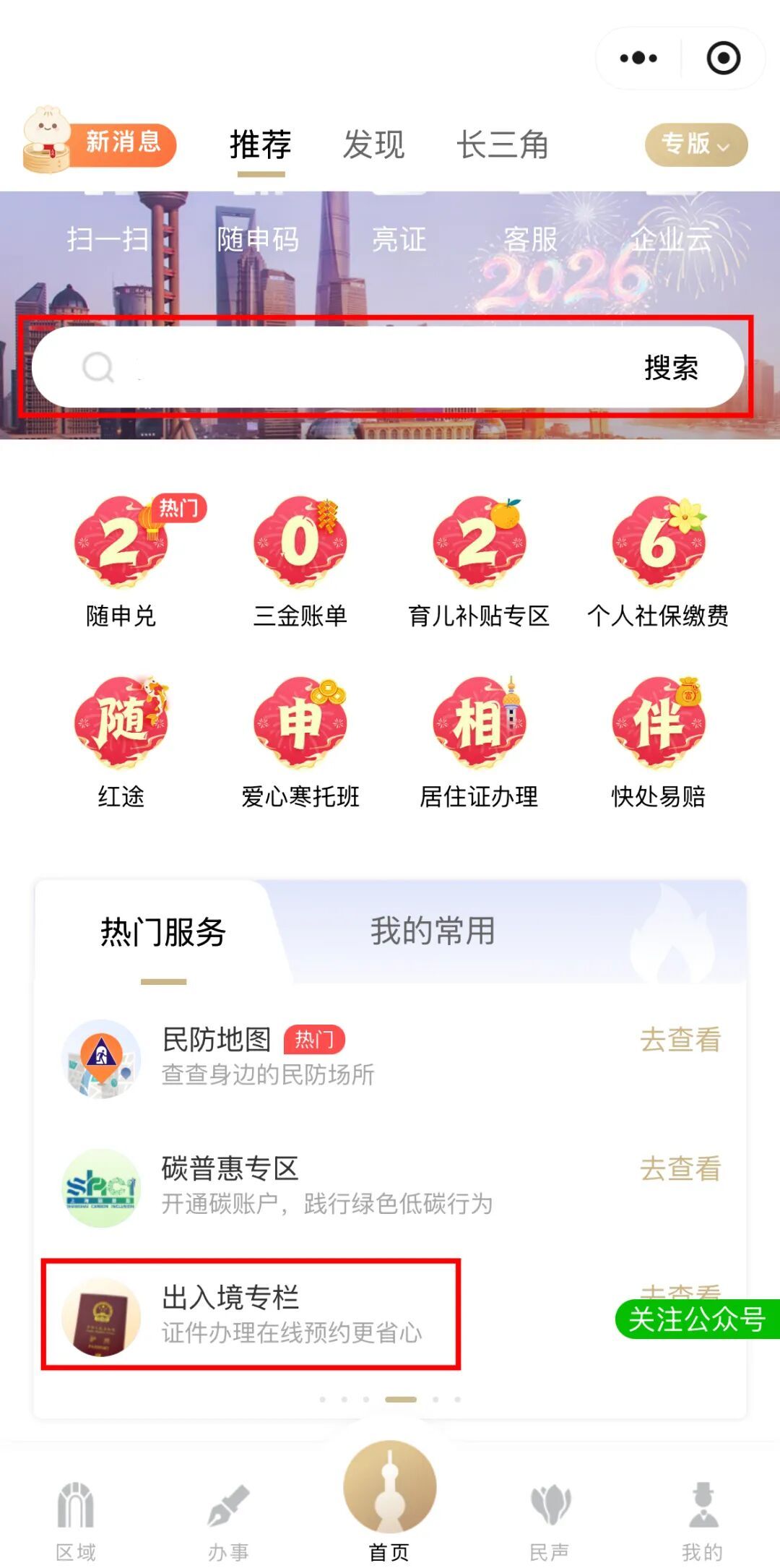Open the mini program more-options menu
Viewport: 780px width, 1568px height.
click(x=638, y=59)
